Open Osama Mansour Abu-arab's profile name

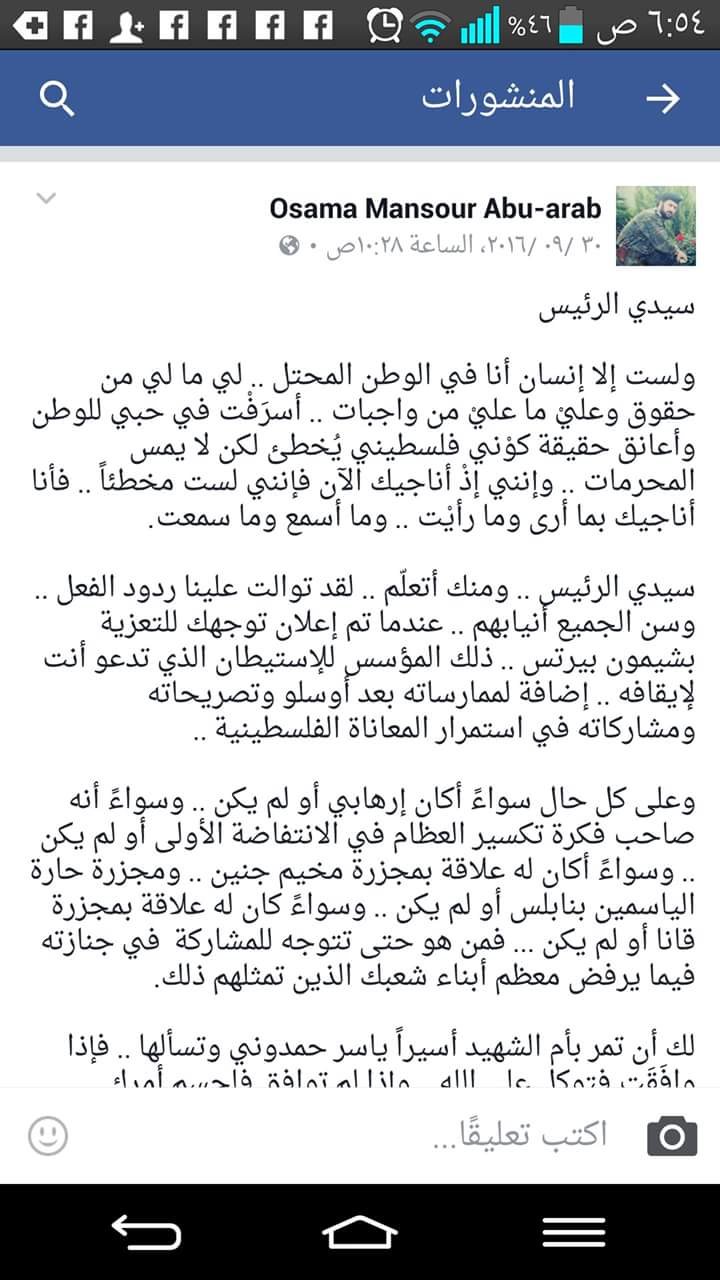(436, 208)
